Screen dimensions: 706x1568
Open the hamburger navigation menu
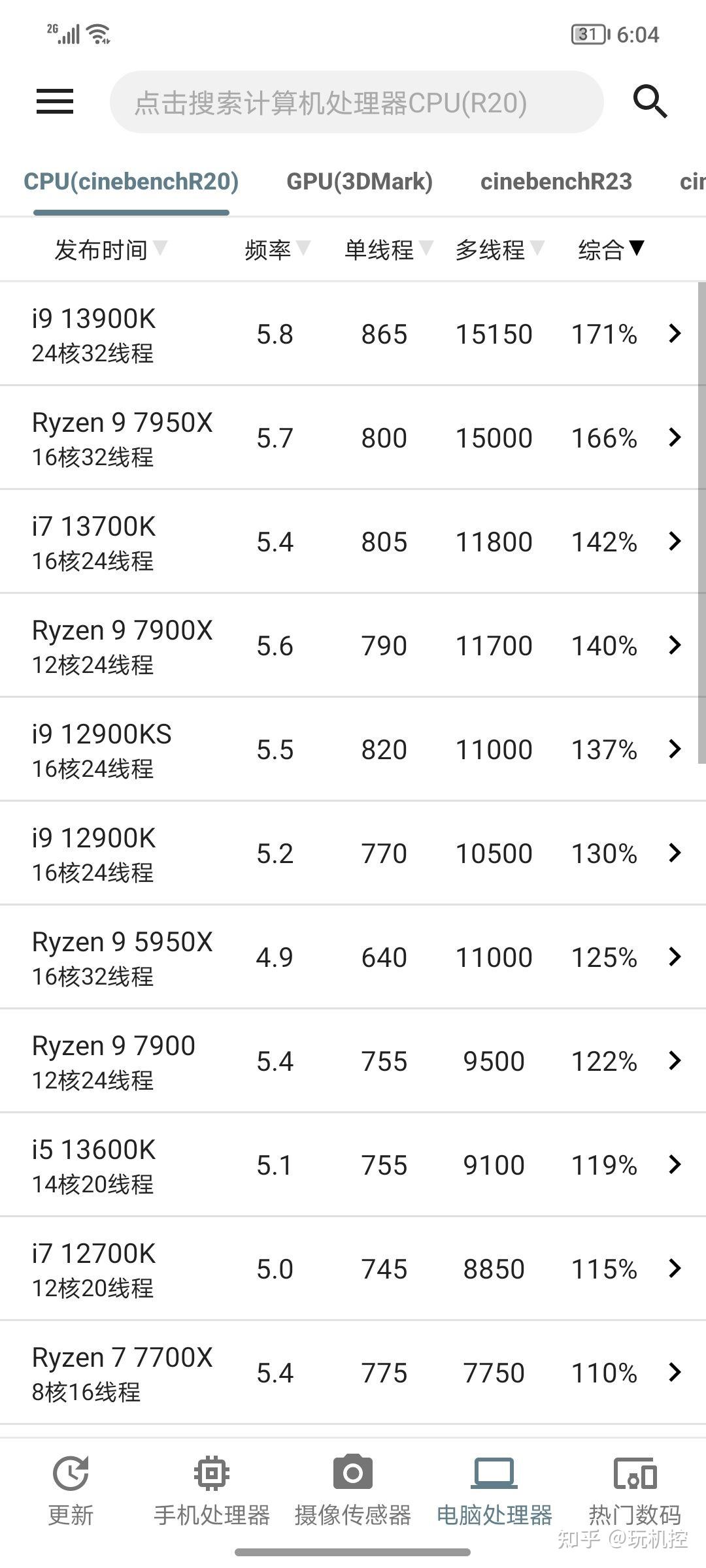[54, 101]
